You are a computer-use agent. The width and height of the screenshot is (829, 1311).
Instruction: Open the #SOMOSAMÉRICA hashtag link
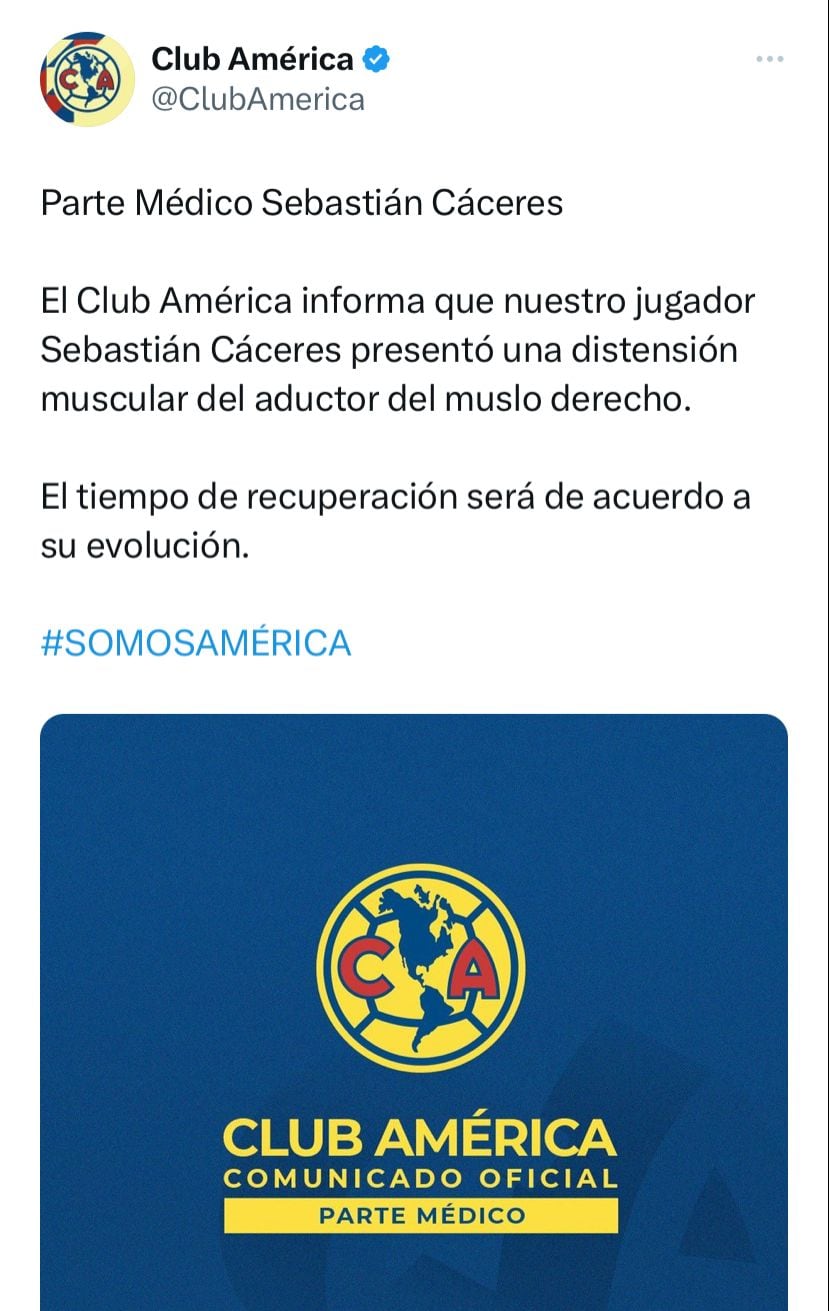point(196,642)
